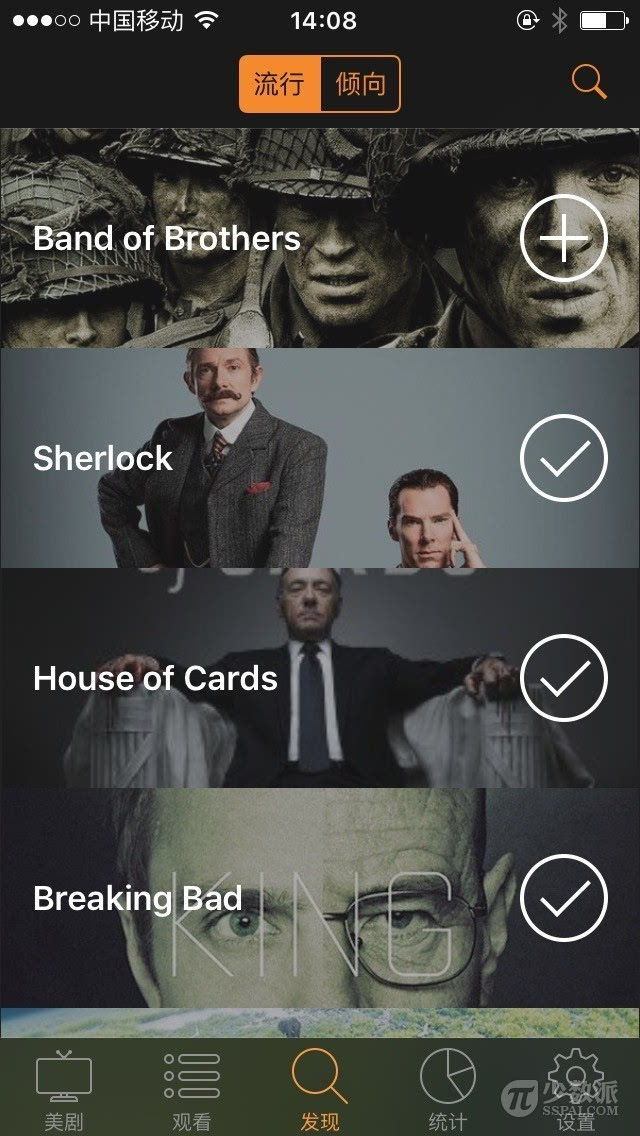Open the 统计 tab
The width and height of the screenshot is (640, 1136).
447,1090
